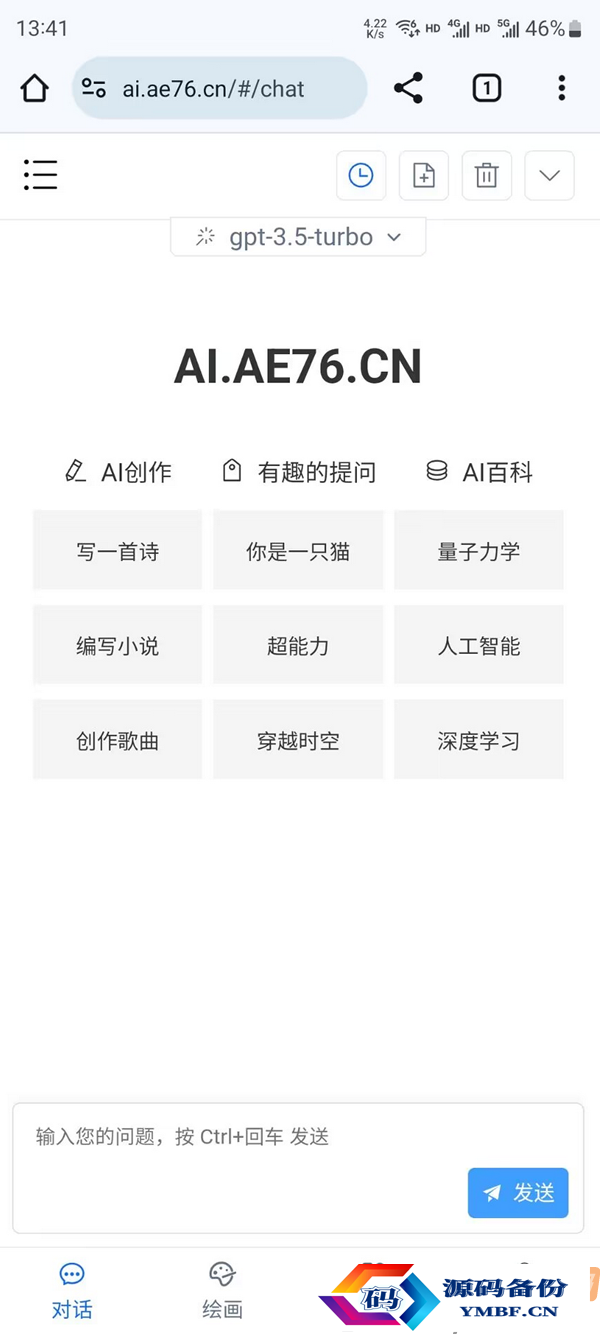Open the gpt-3.5-turbo model dropdown
600x1342 pixels.
[x=298, y=237]
